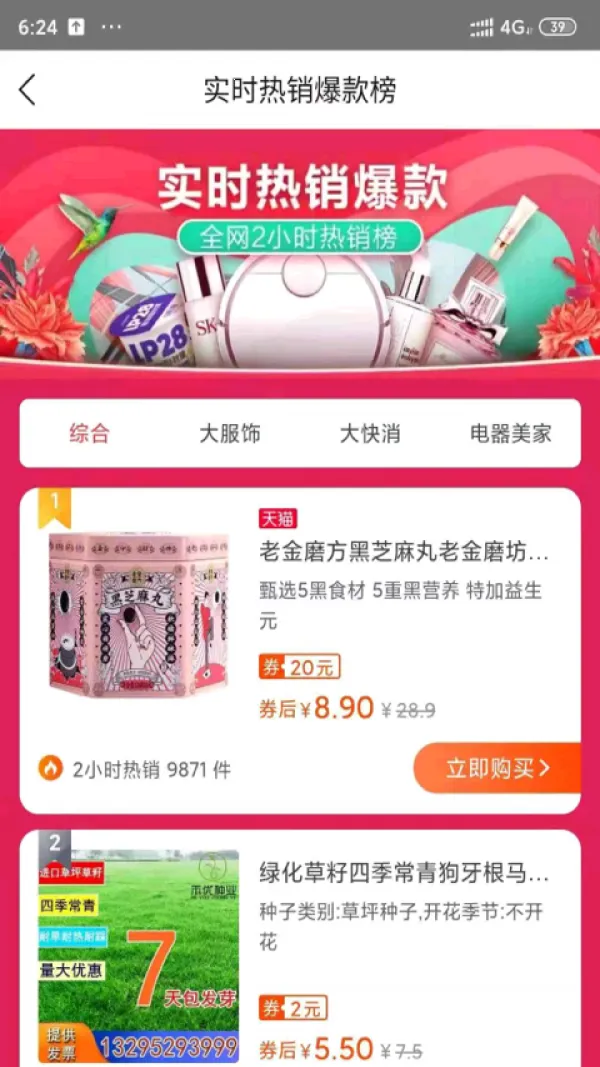Switch to the 大快消 tab
600x1067 pixels.
point(370,433)
